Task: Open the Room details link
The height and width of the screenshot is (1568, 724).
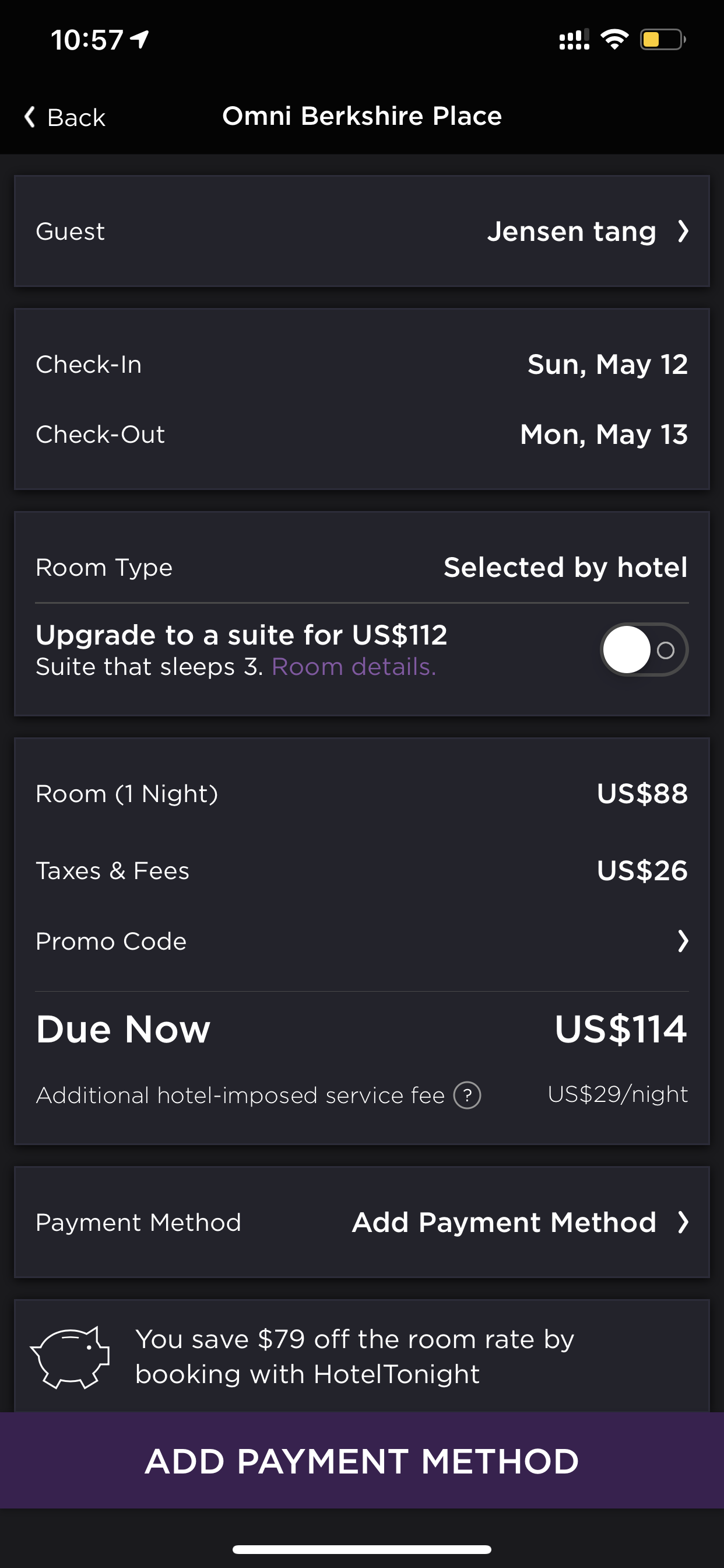Action: [x=354, y=667]
